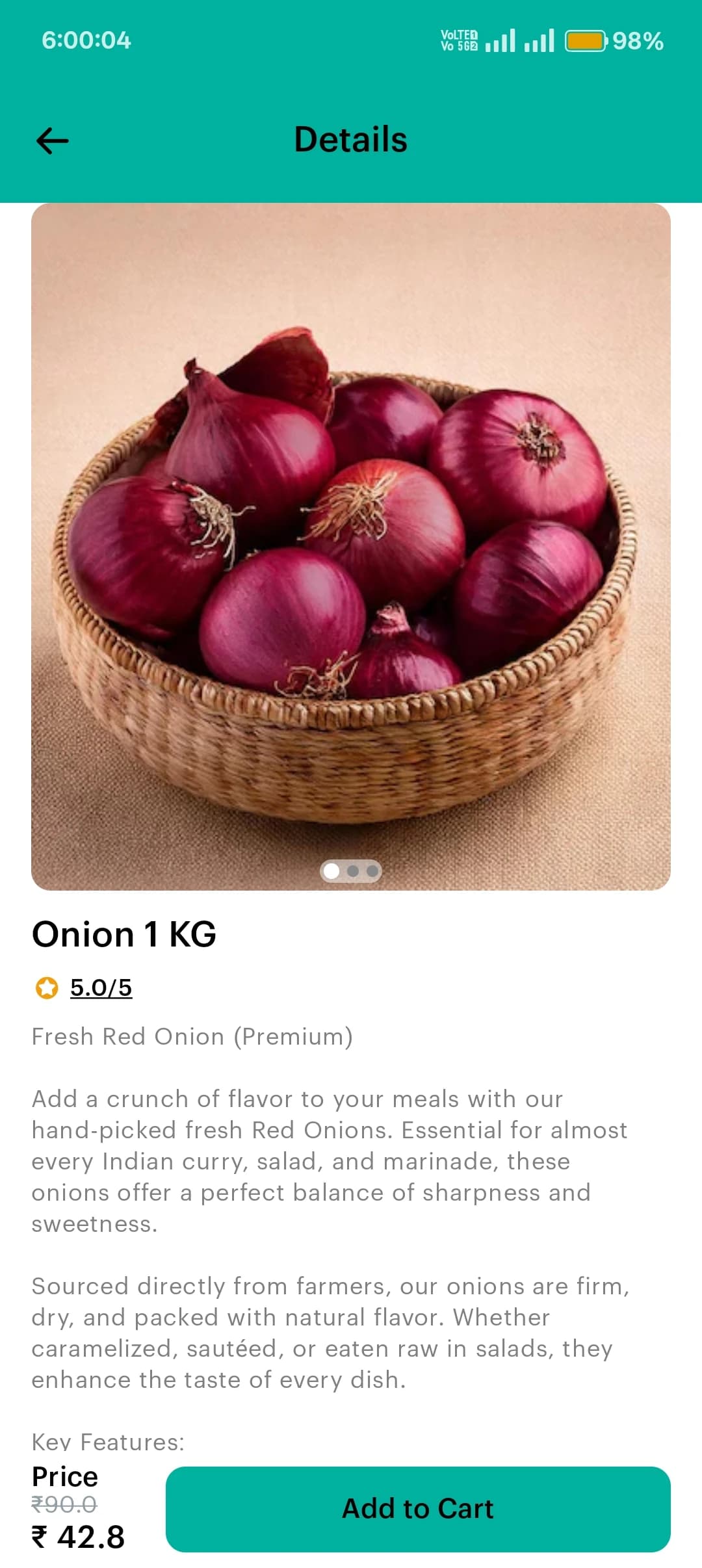Go back using the arrow icon

coord(53,140)
